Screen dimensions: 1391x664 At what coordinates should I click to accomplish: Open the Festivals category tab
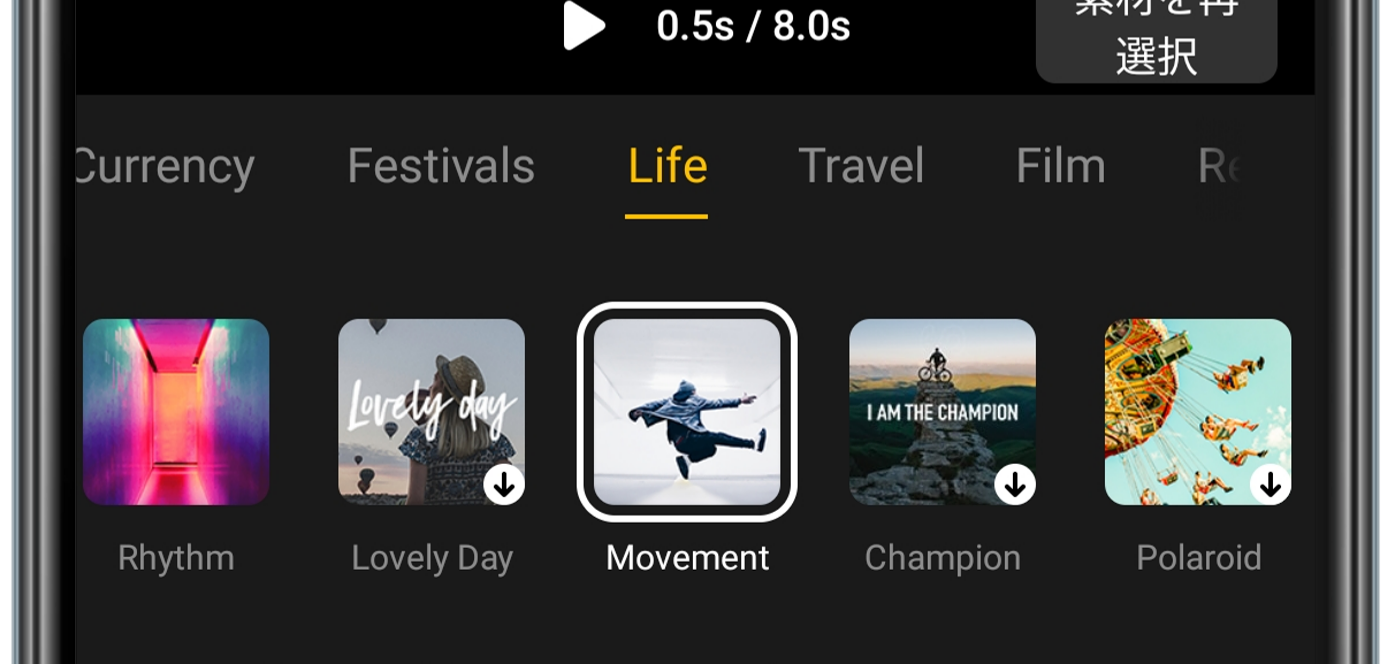click(441, 166)
